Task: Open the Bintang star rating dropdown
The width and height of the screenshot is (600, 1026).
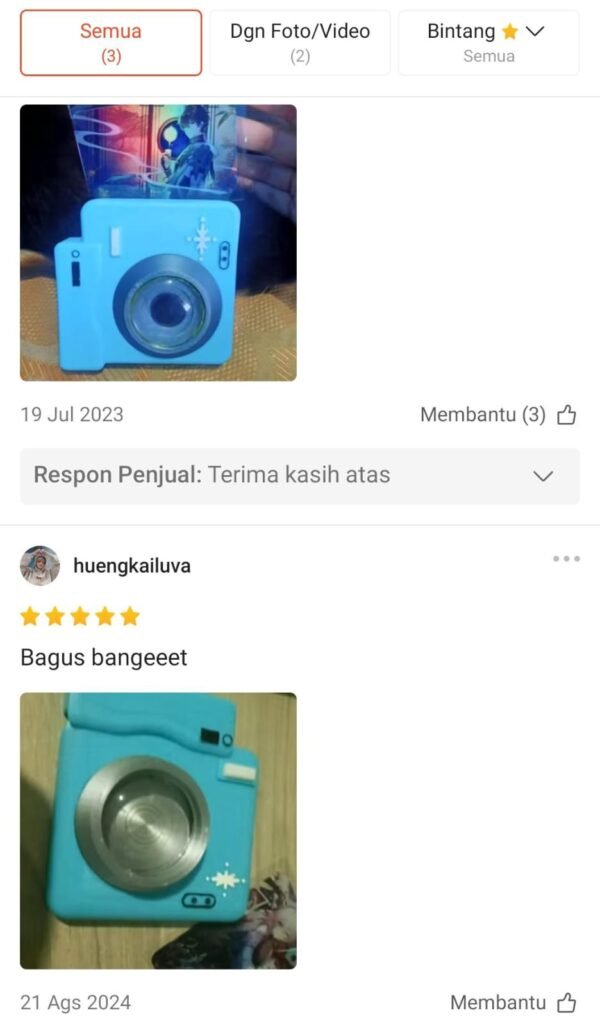Action: tap(488, 43)
